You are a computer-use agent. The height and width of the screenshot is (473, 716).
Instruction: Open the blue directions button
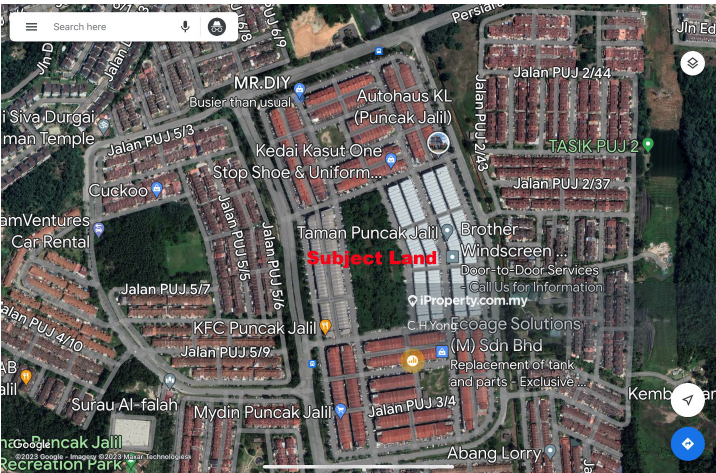click(687, 443)
